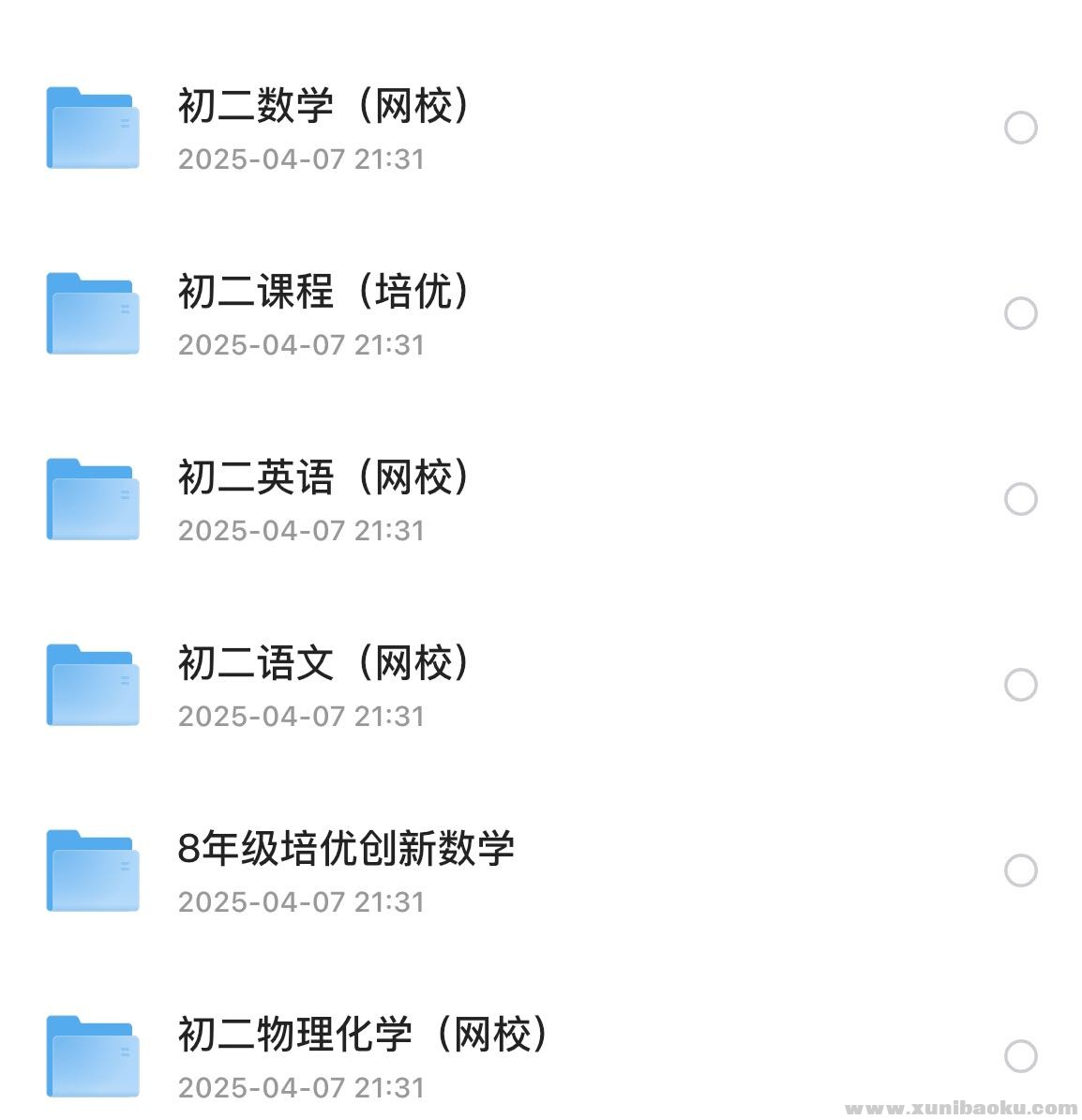Select 8年级培优创新数学 using its circle
The width and height of the screenshot is (1082, 1120).
[1020, 870]
